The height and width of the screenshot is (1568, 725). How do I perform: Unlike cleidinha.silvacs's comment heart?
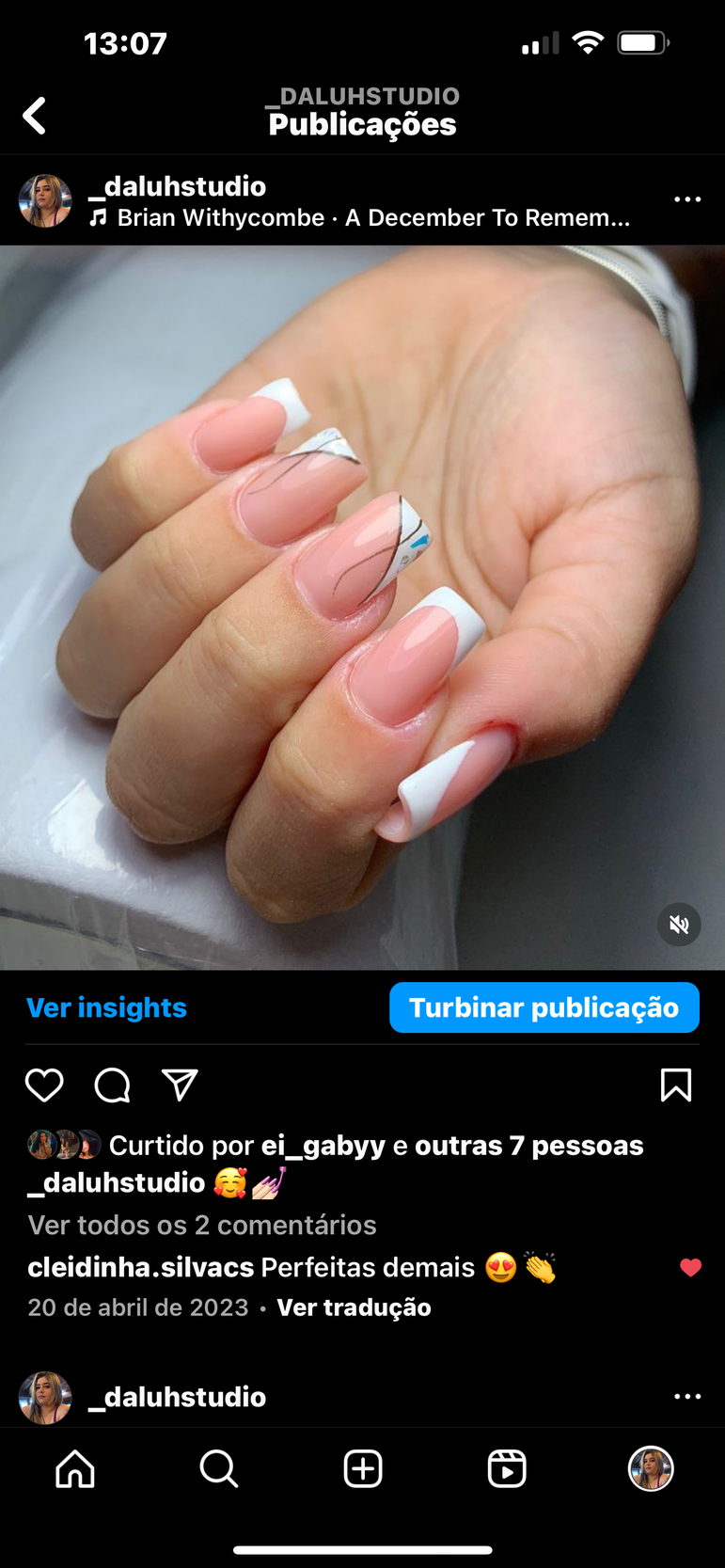click(690, 1268)
